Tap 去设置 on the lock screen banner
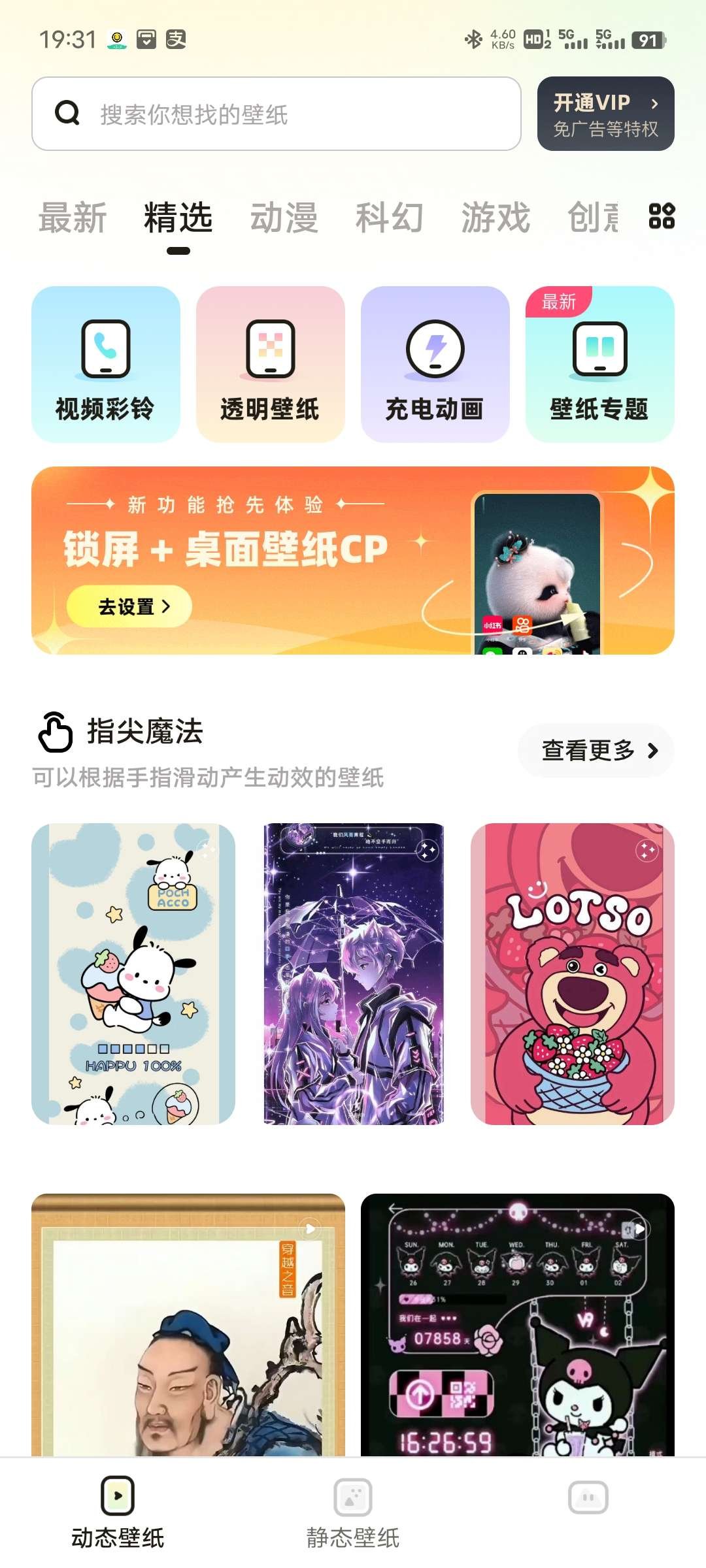The image size is (706, 1568). [129, 607]
